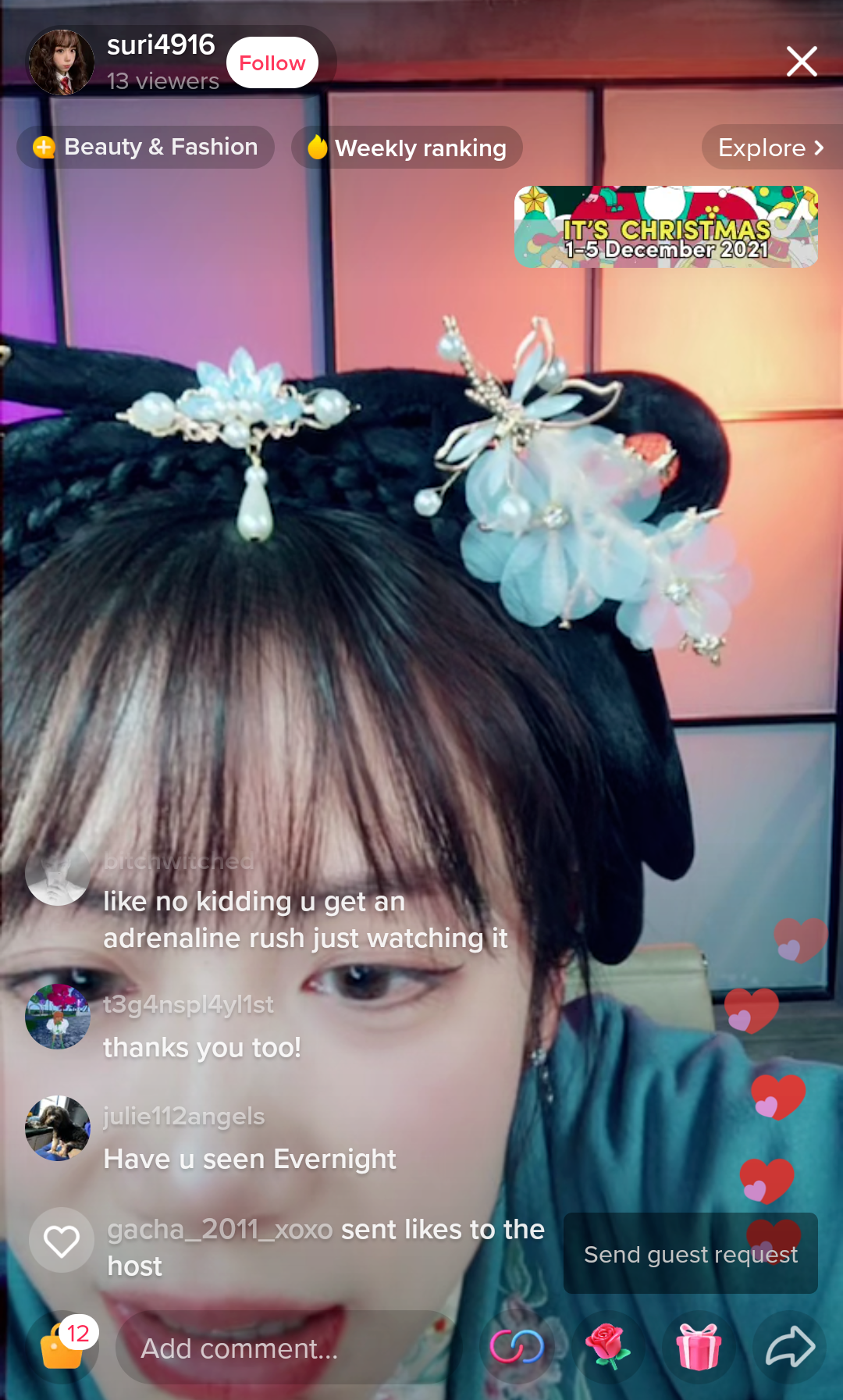
Task: Follow suri4916
Action: pos(272,62)
